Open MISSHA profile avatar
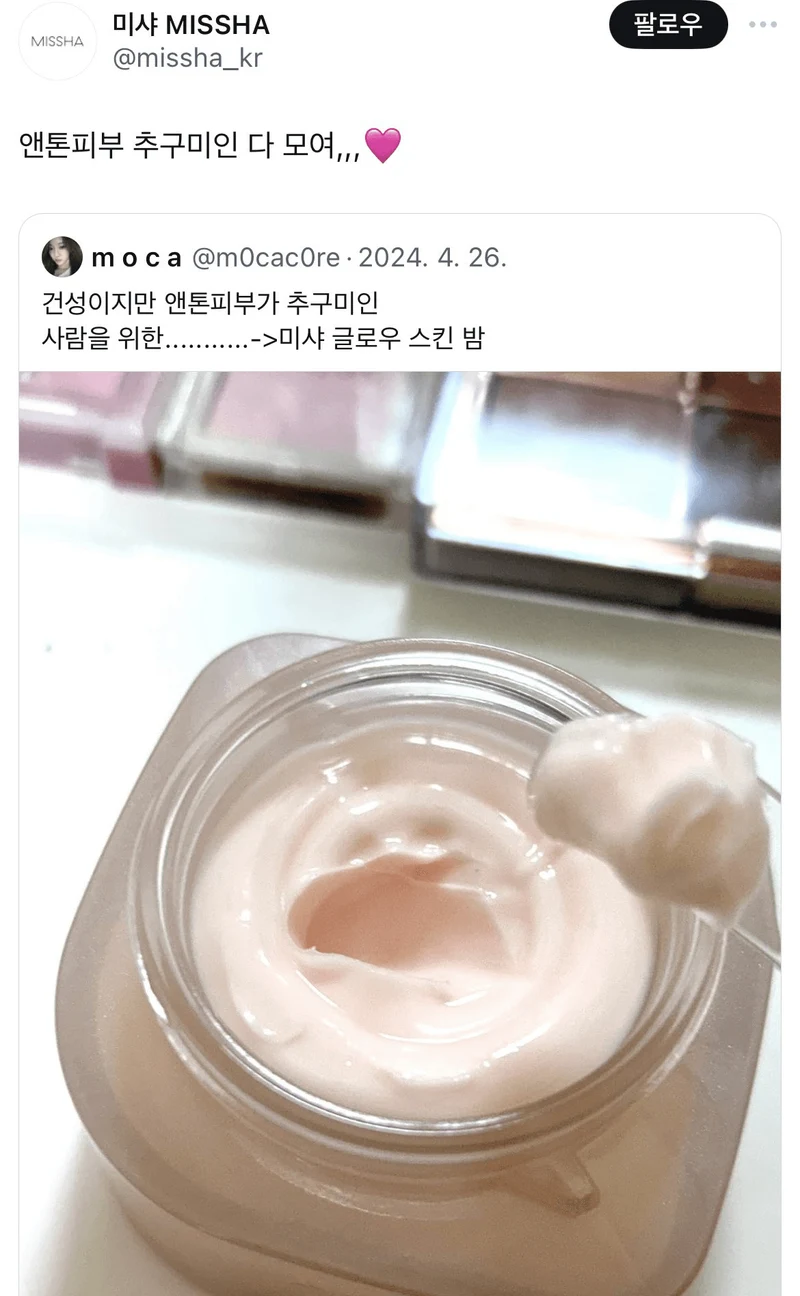Image resolution: width=800 pixels, height=1296 pixels. (x=57, y=41)
